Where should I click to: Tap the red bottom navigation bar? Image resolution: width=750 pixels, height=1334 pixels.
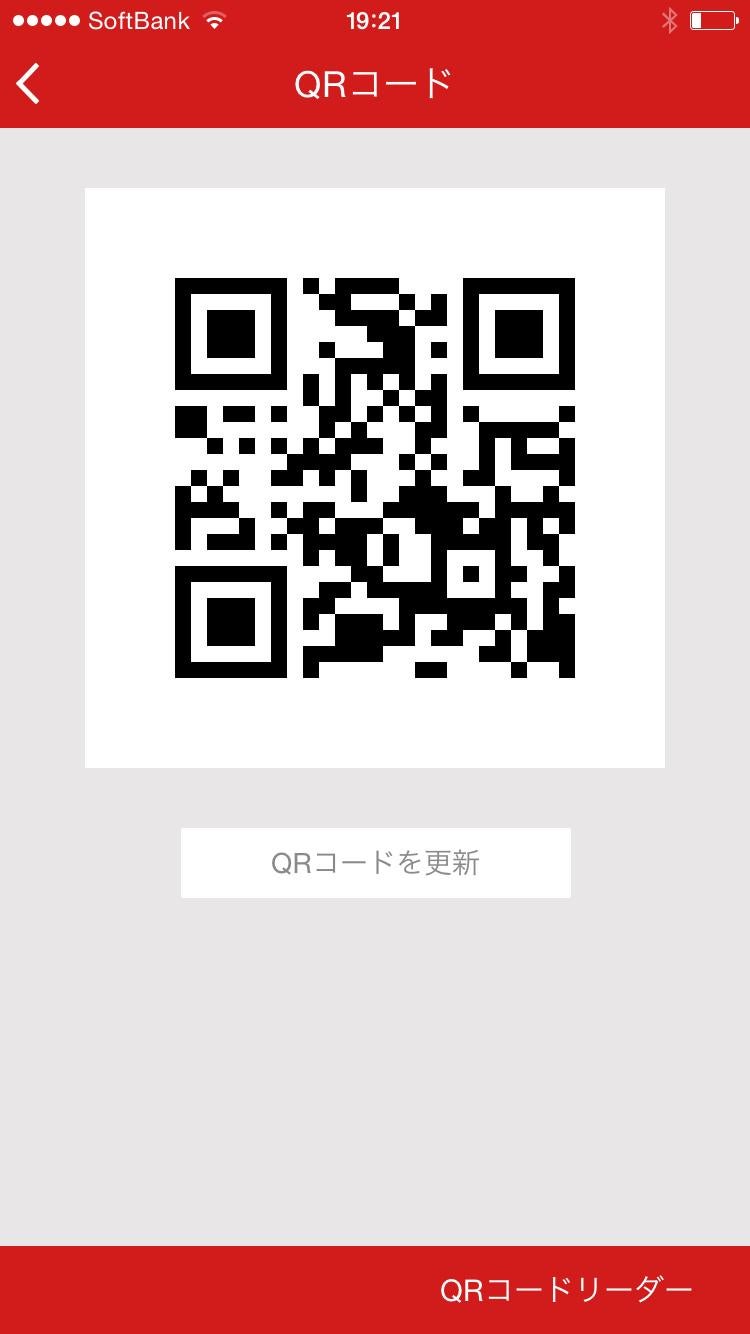375,1290
